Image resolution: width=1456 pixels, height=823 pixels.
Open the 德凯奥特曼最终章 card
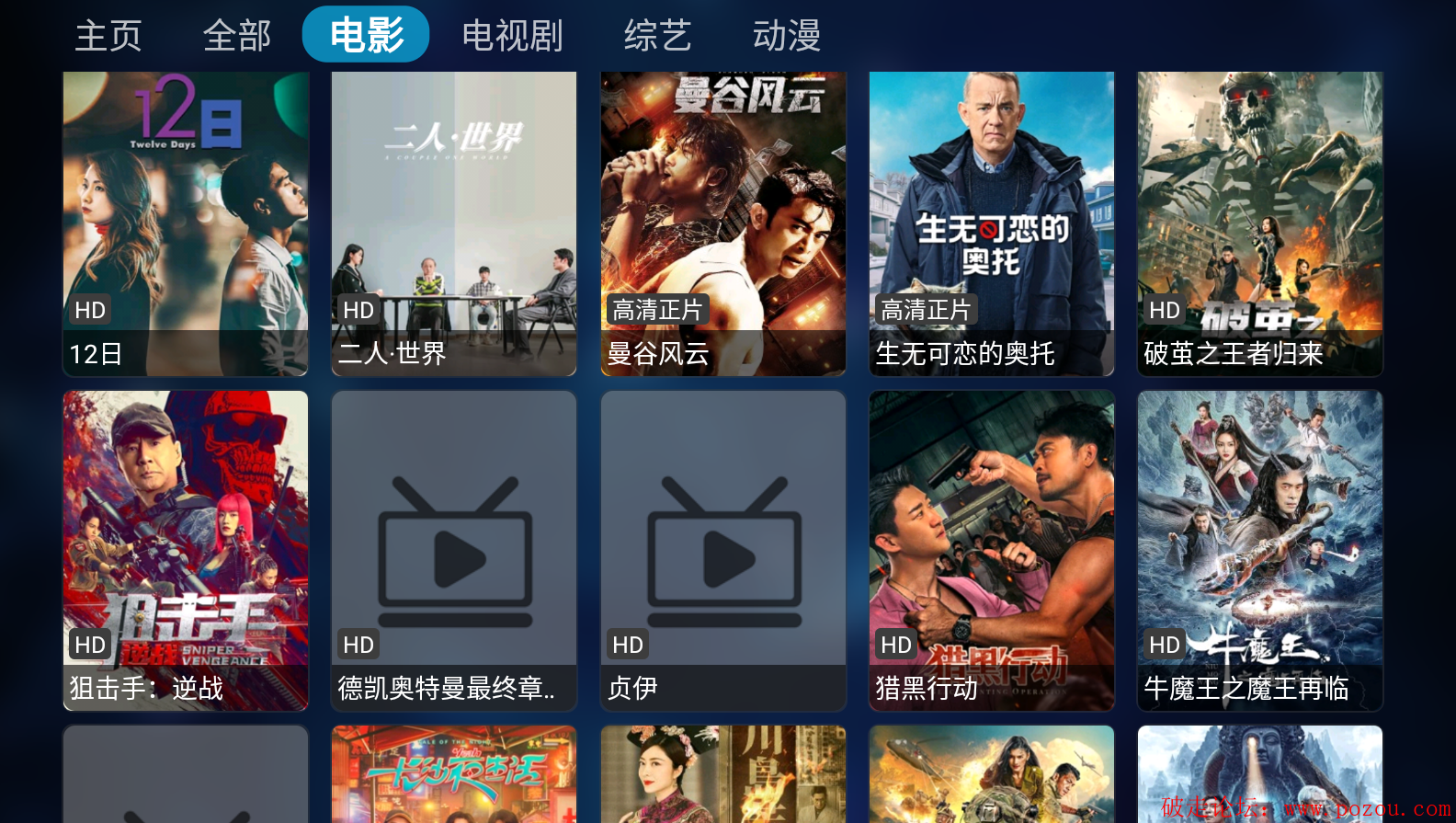[454, 550]
